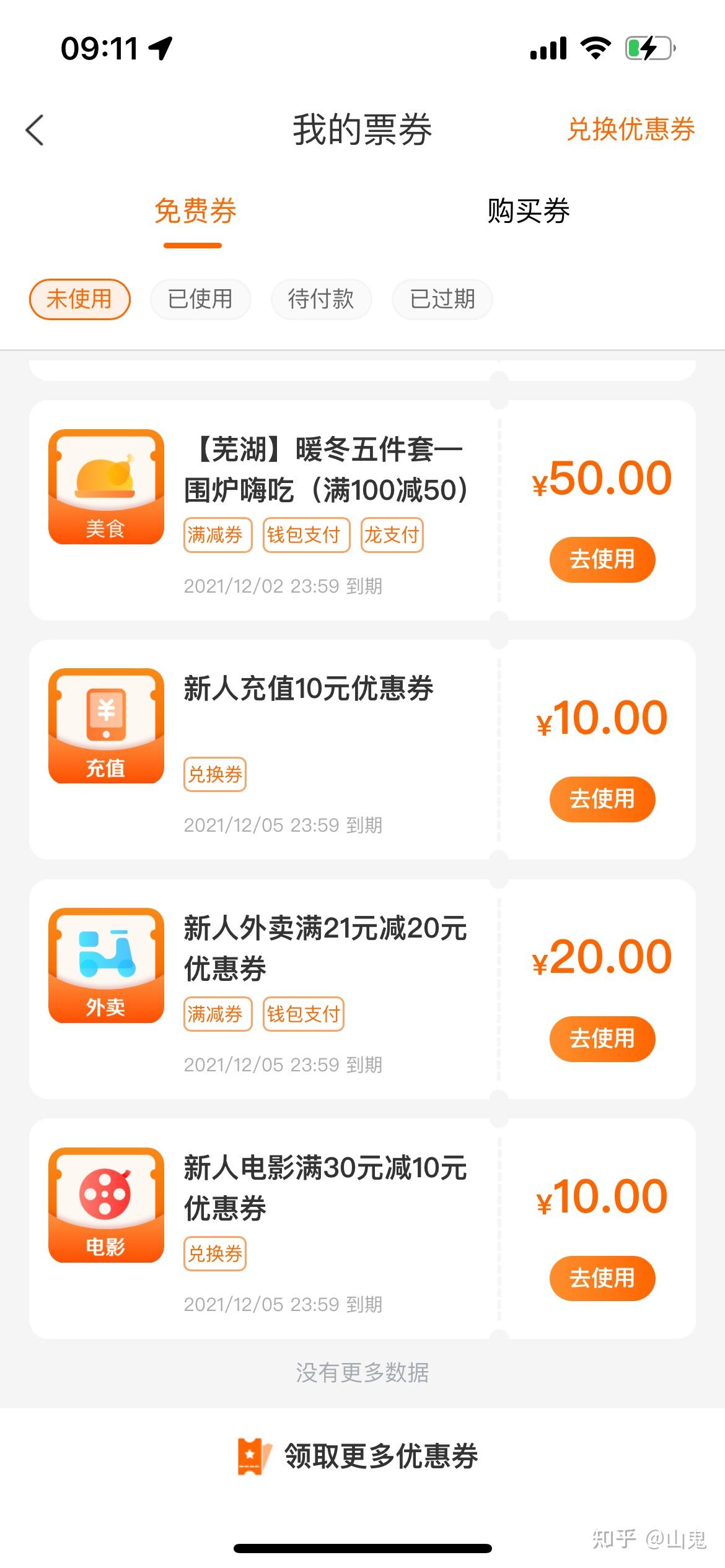Image resolution: width=725 pixels, height=1568 pixels.
Task: Switch to the 免费券 tab
Action: click(195, 211)
